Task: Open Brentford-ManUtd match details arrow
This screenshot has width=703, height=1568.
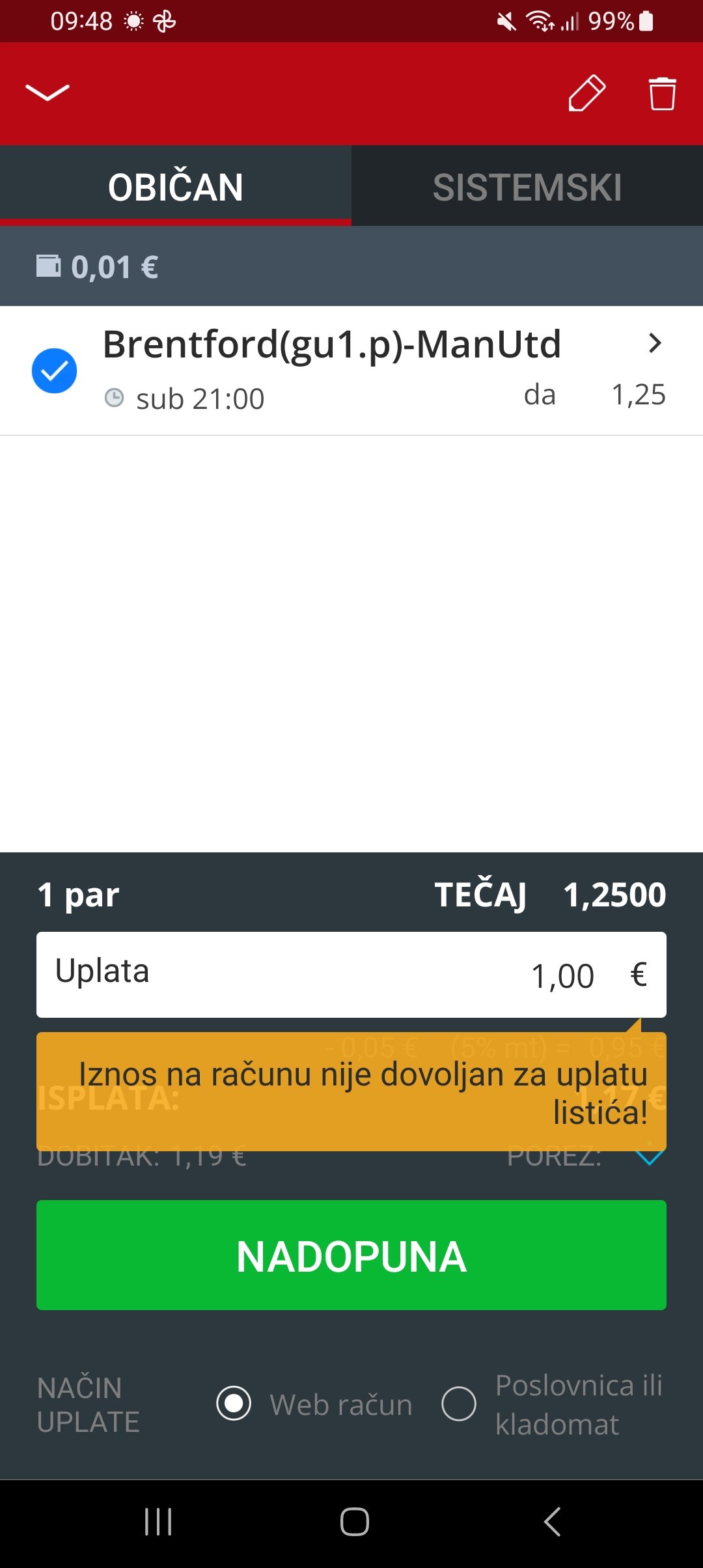Action: pyautogui.click(x=655, y=343)
